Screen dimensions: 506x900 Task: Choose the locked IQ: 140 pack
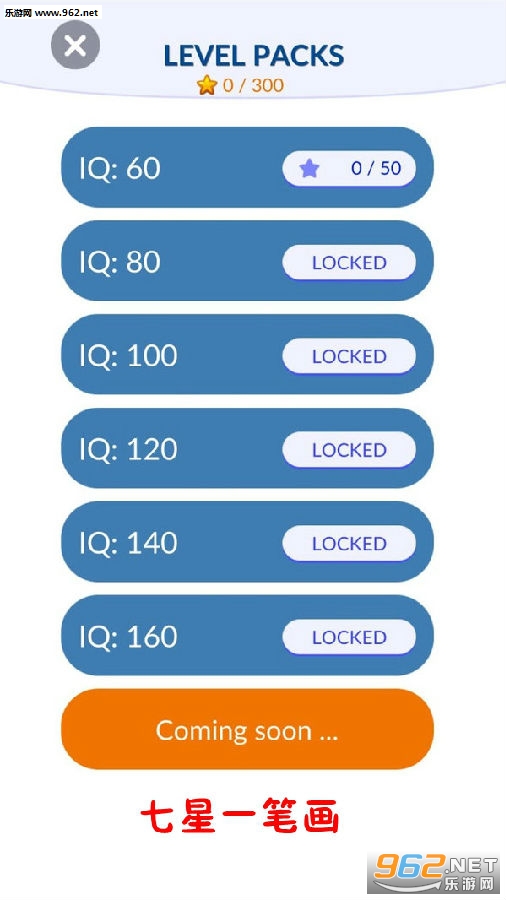pos(247,541)
